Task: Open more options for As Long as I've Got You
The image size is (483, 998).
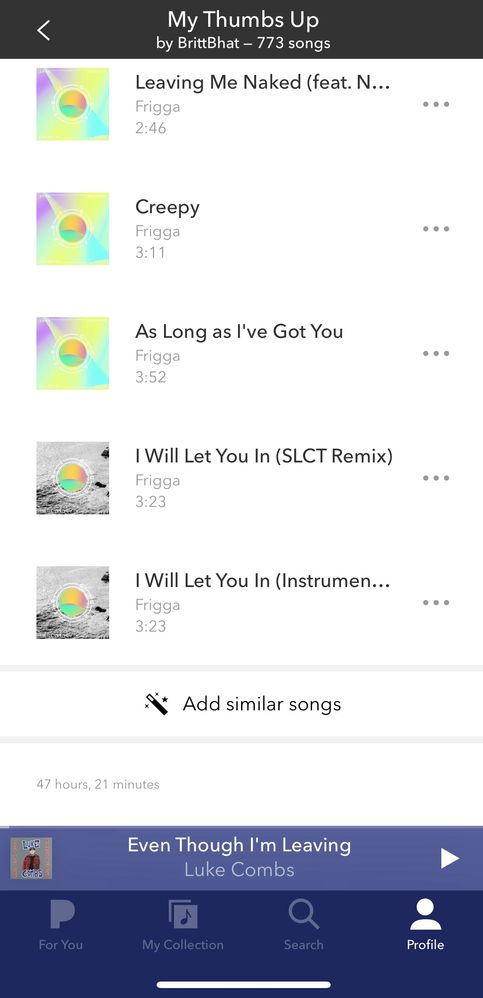Action: pos(436,353)
